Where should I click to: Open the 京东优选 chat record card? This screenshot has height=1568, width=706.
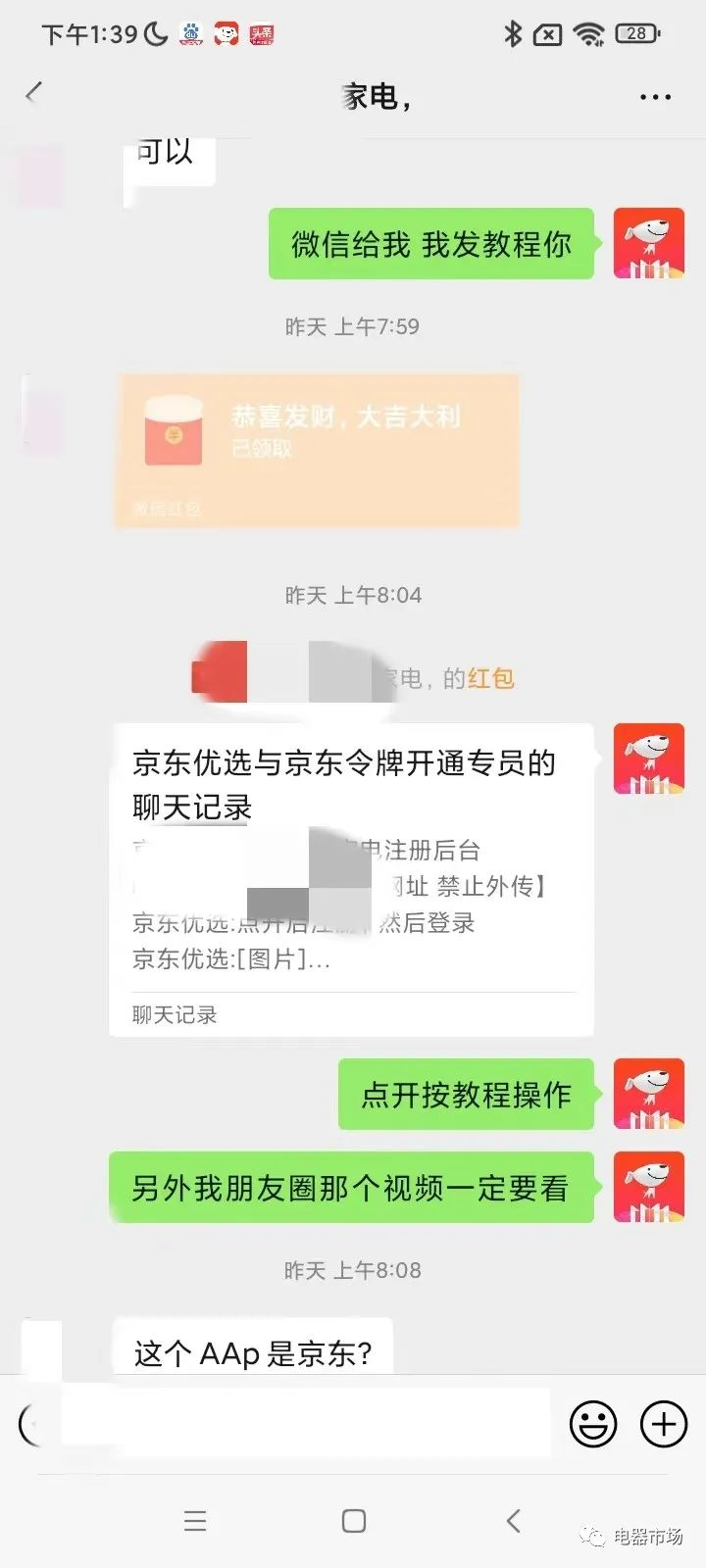[351, 879]
